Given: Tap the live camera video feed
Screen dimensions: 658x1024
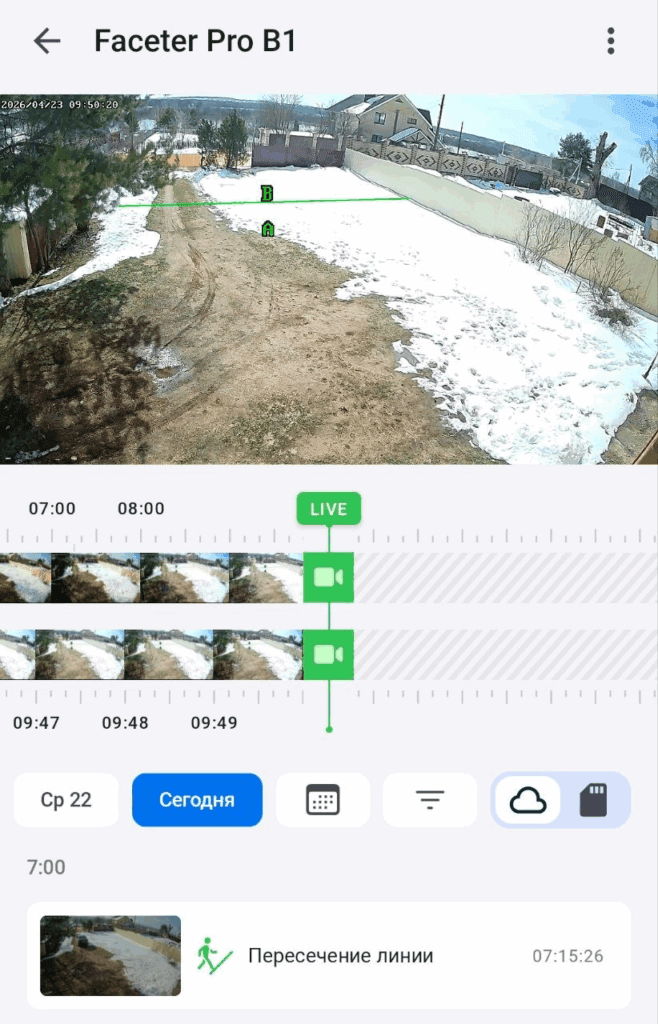Looking at the screenshot, I should coord(329,279).
